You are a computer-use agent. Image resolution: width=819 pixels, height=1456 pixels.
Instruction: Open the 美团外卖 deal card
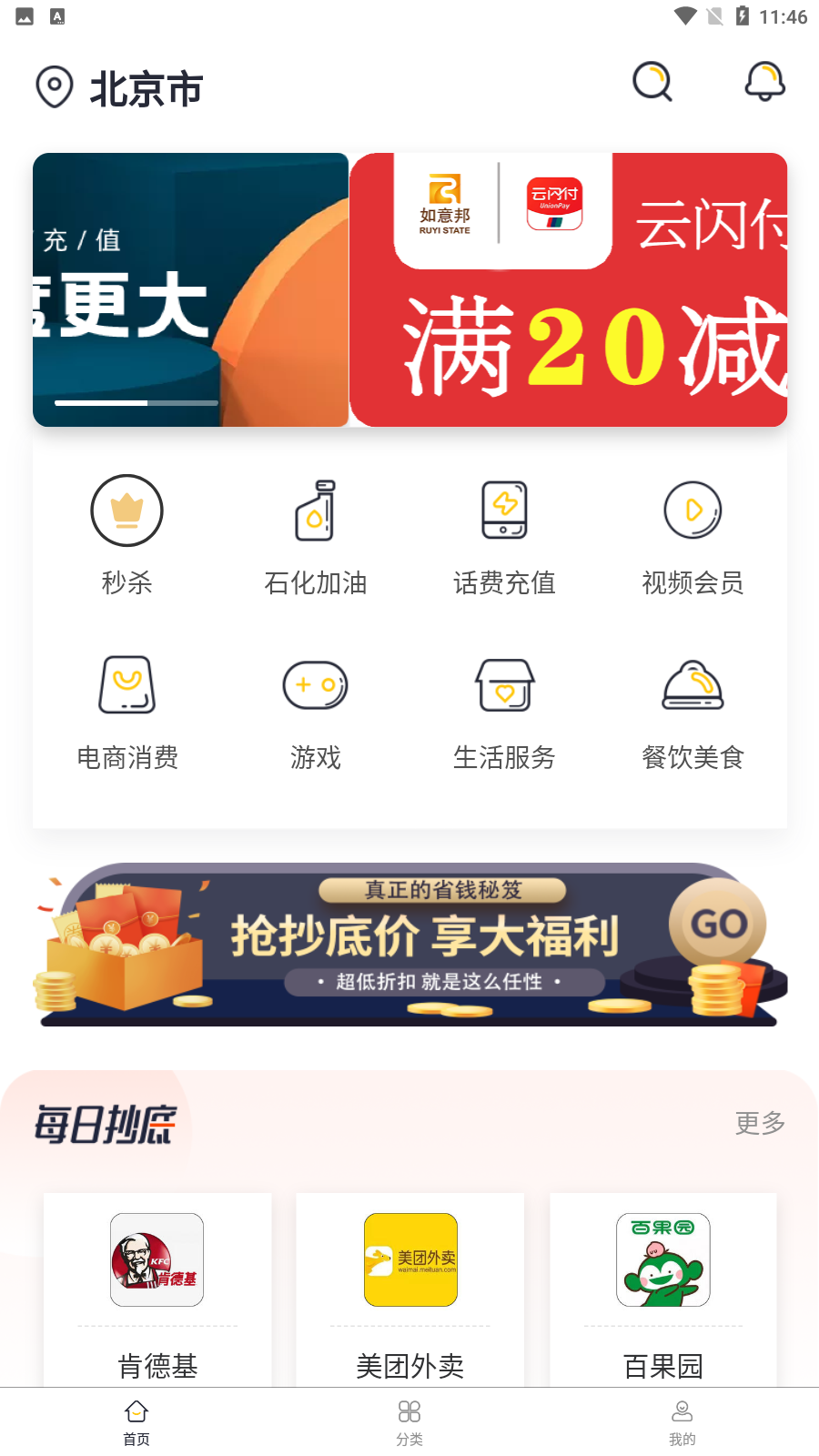point(410,1289)
